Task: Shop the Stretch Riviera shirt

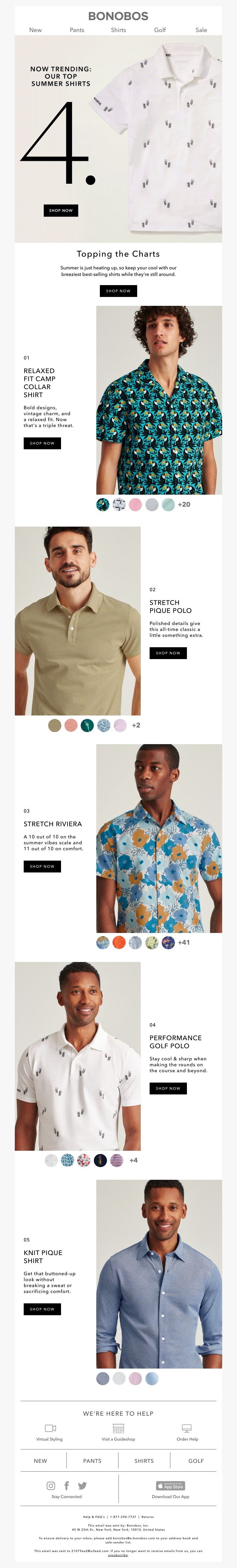Action: point(42,866)
